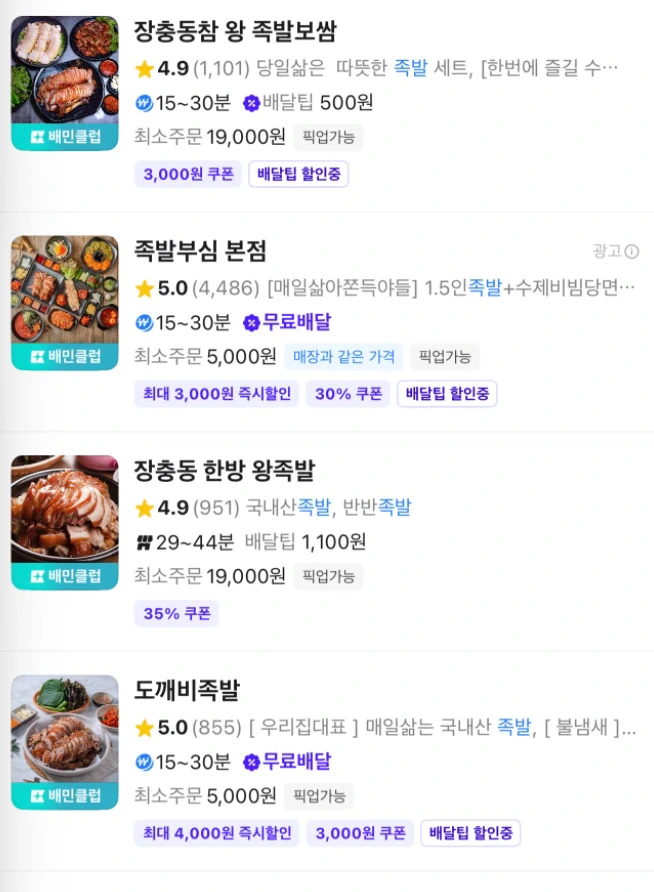
Task: Open the 장충동 한방 왕족발 restaurant listing
Action: click(224, 470)
